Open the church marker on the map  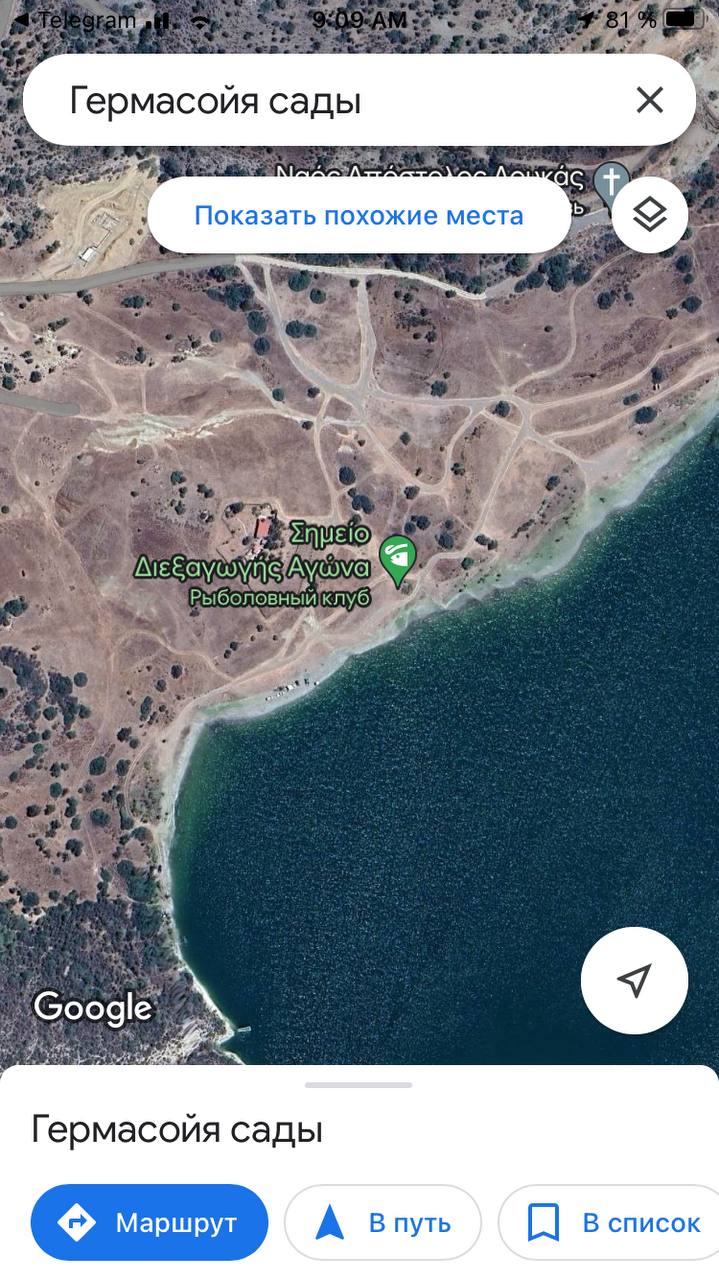click(x=610, y=181)
